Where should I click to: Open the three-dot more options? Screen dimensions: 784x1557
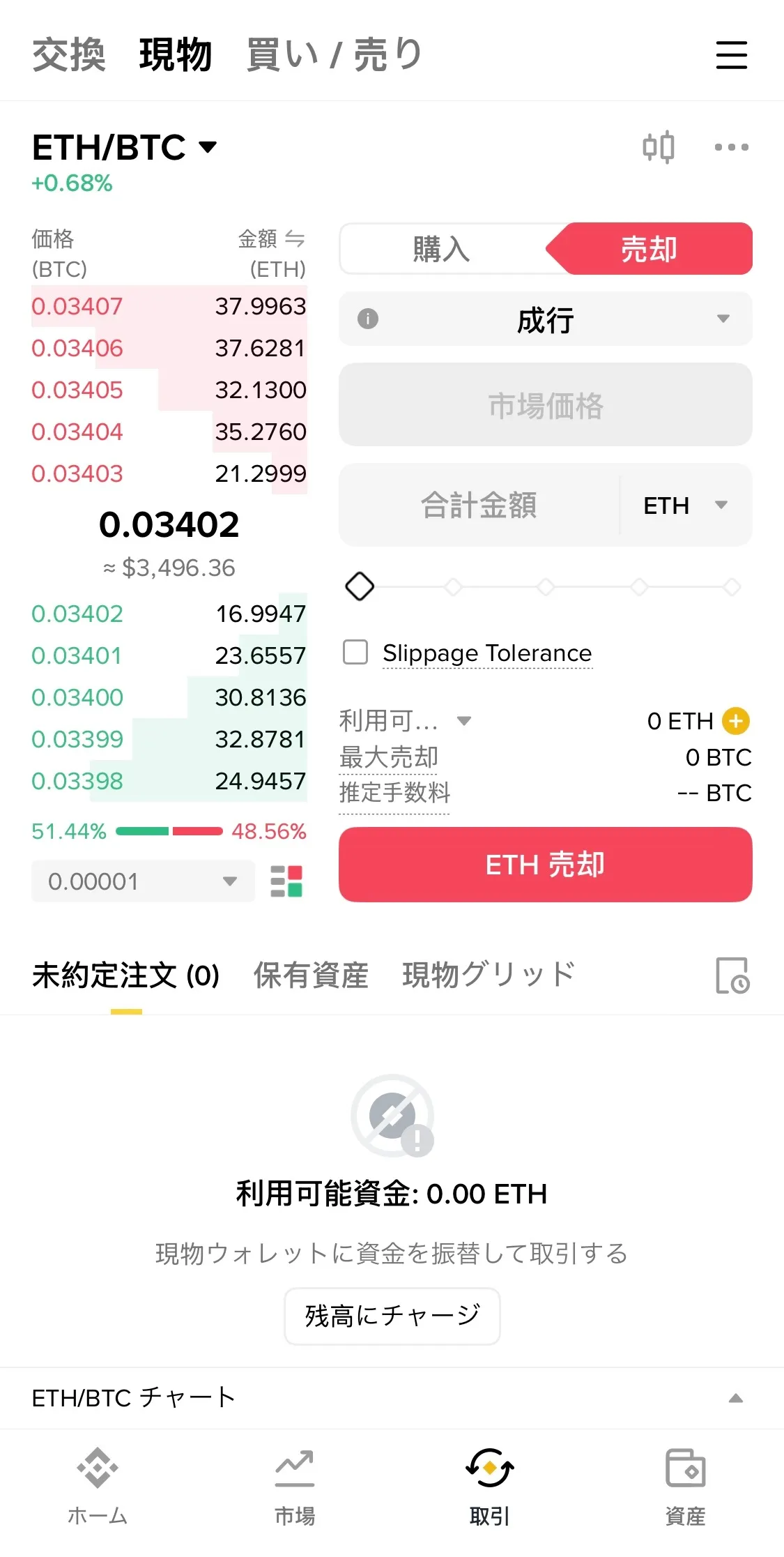(x=731, y=147)
